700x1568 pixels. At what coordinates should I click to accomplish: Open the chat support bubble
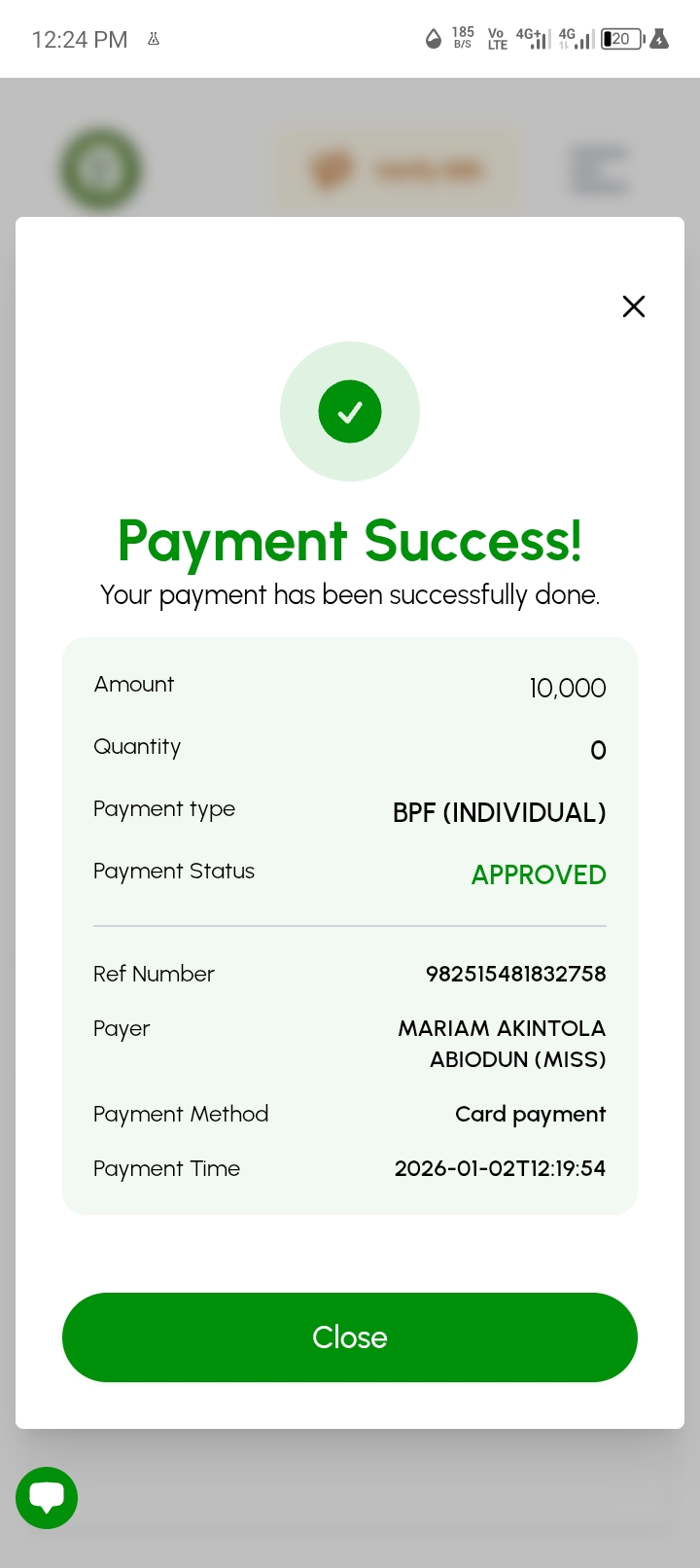point(47,1497)
